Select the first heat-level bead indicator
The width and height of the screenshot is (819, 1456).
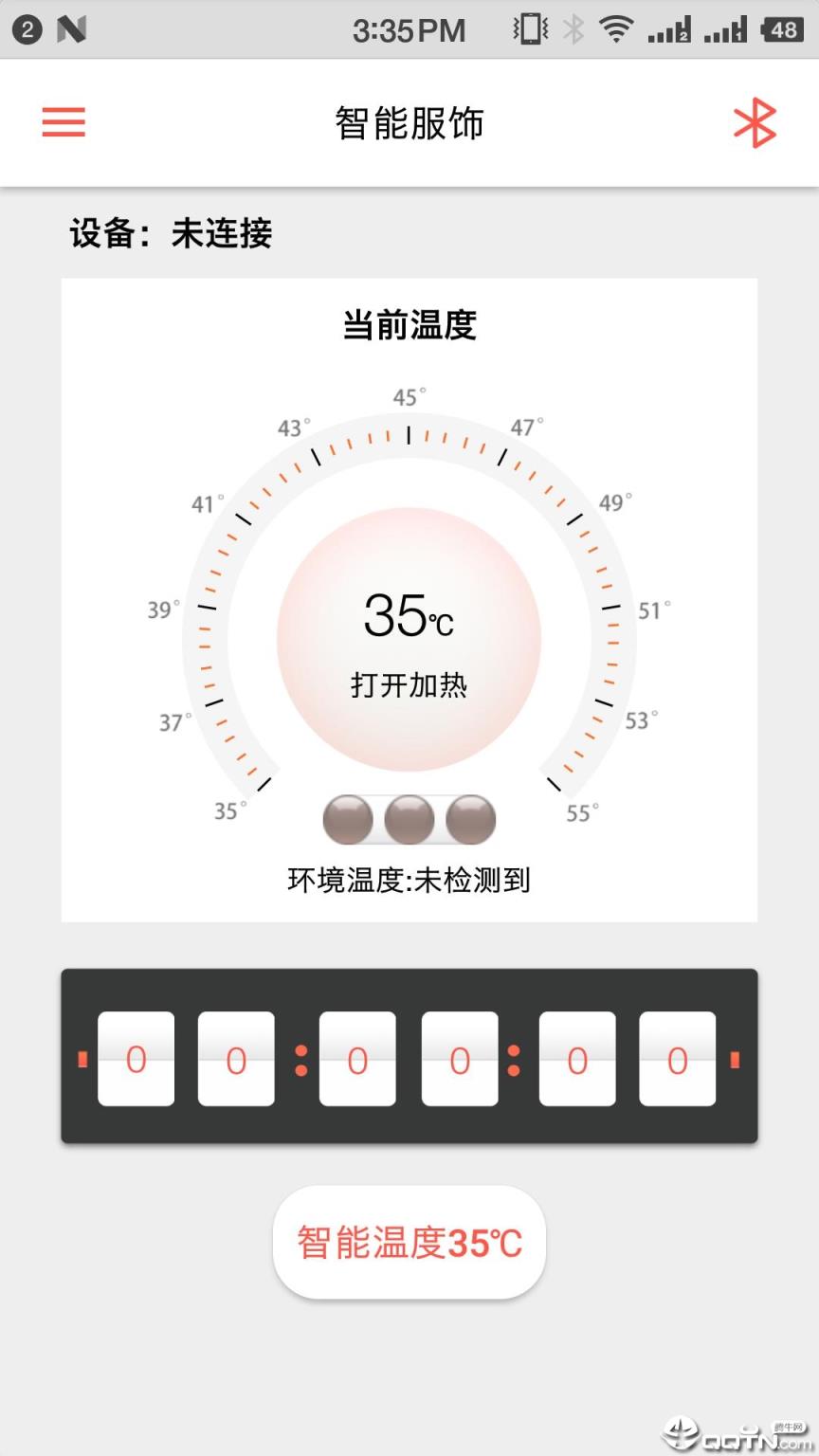[x=349, y=819]
